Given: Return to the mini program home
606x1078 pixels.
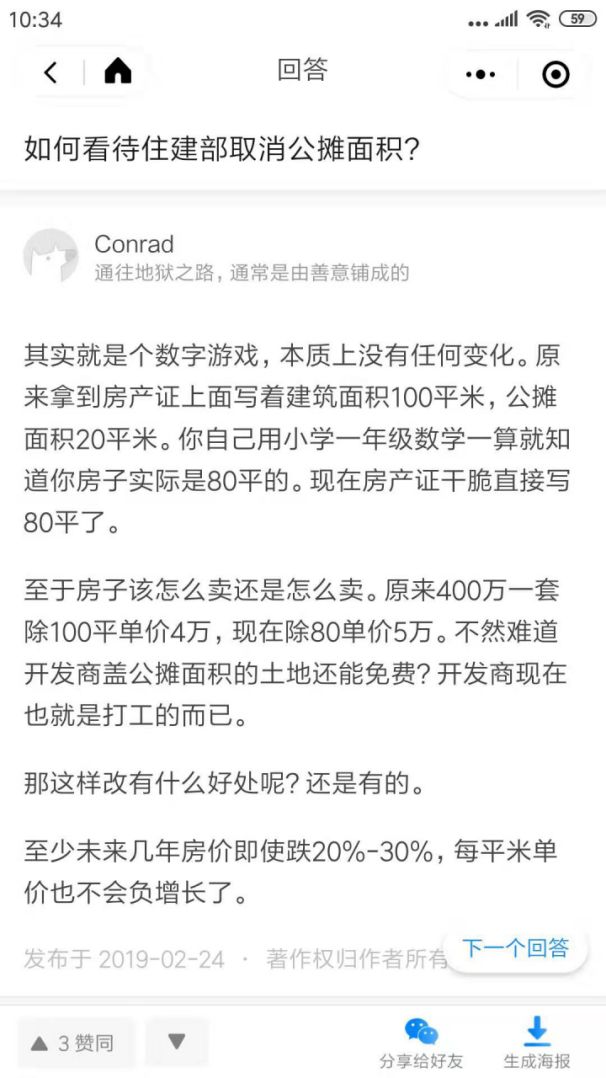Looking at the screenshot, I should [118, 72].
